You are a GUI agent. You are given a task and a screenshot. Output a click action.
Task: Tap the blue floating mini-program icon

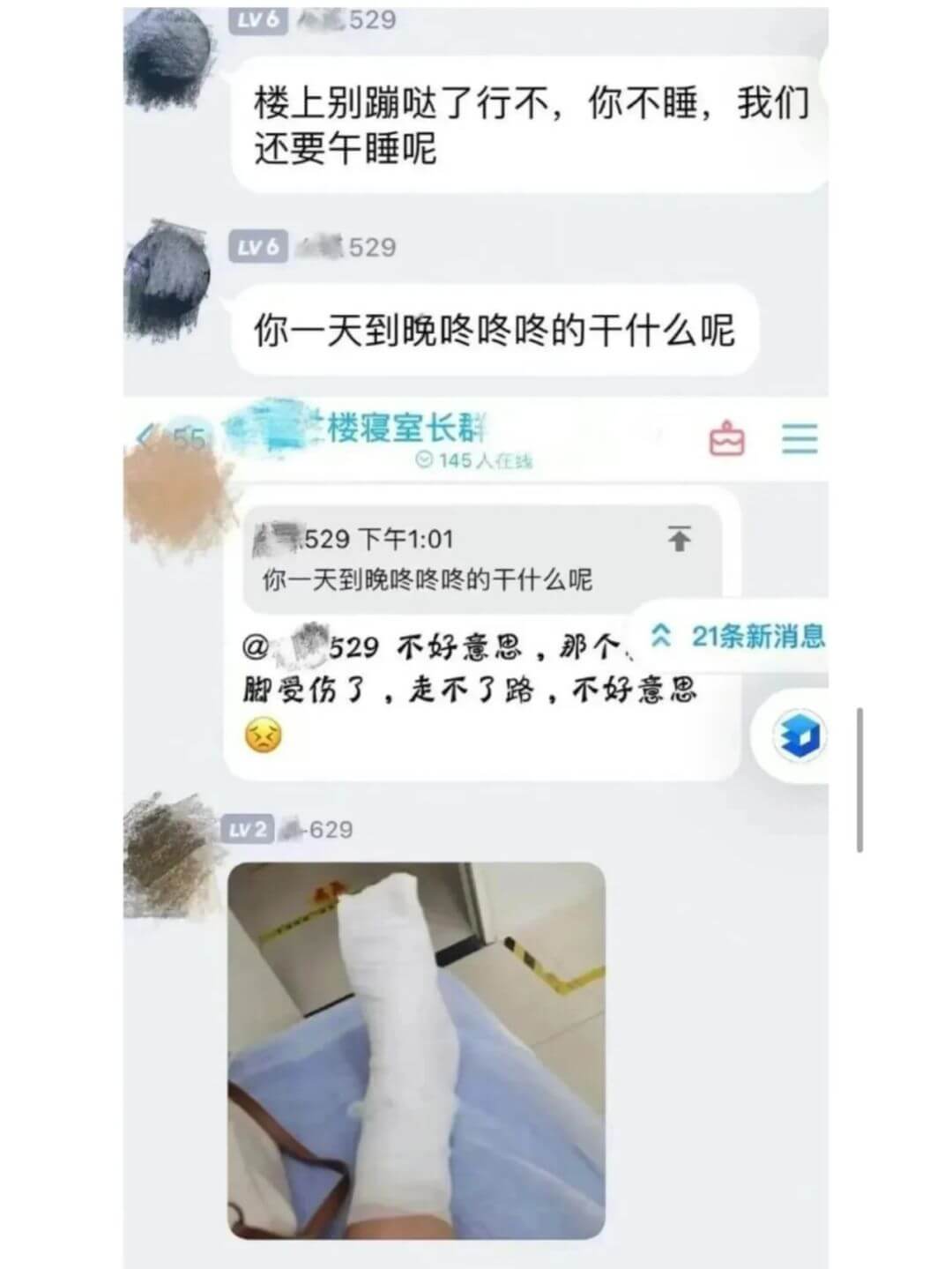tap(800, 733)
